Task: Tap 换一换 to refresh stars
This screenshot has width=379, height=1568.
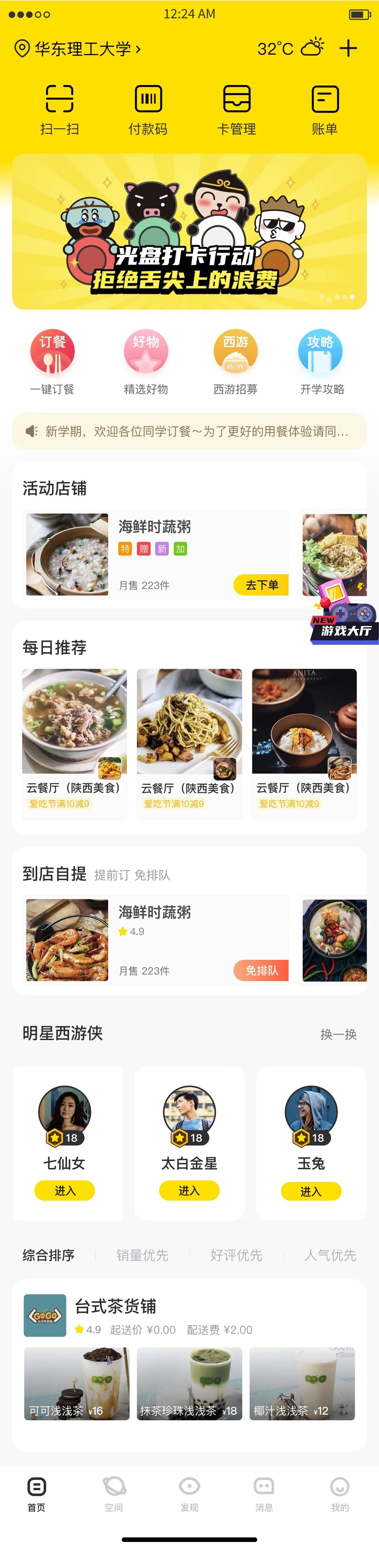Action: click(x=338, y=1034)
